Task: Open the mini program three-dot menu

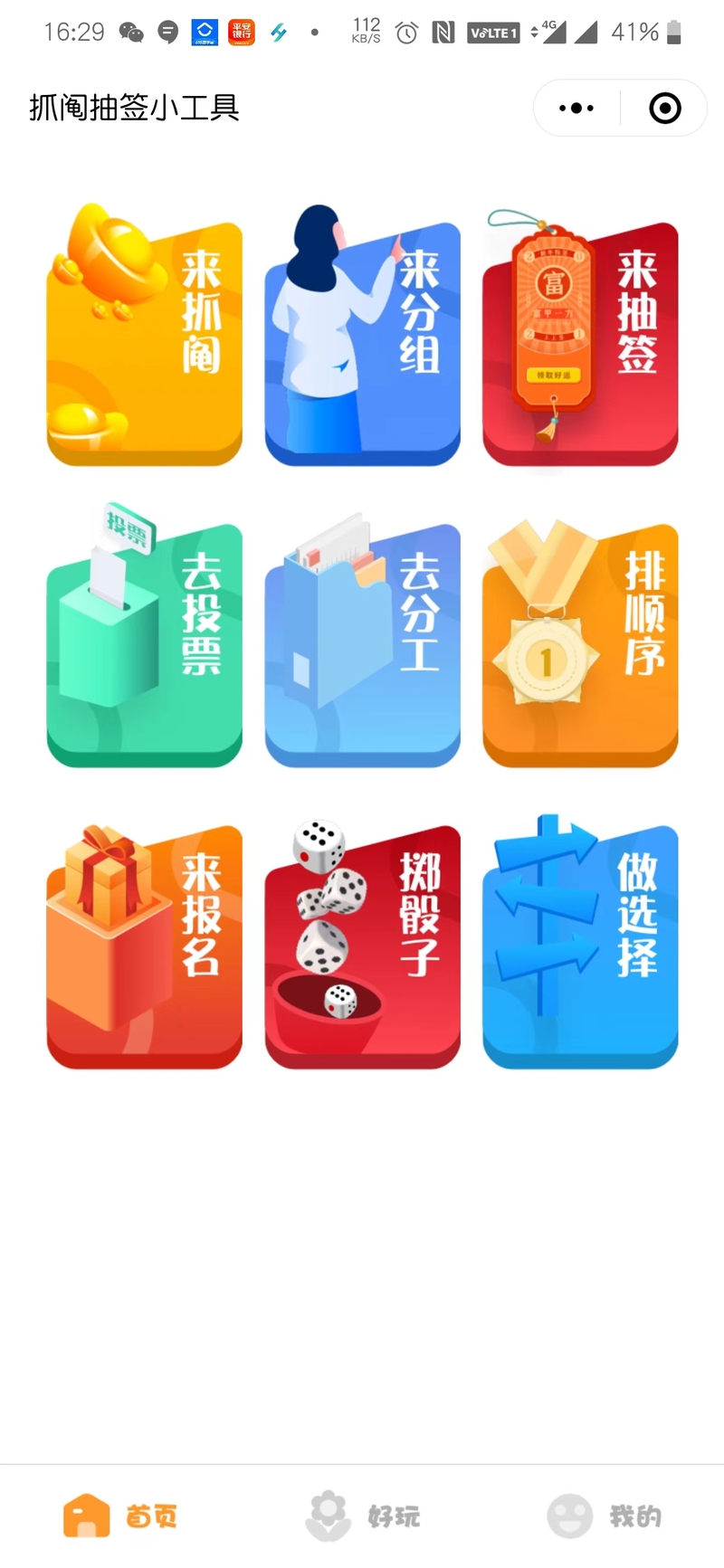Action: click(x=576, y=109)
